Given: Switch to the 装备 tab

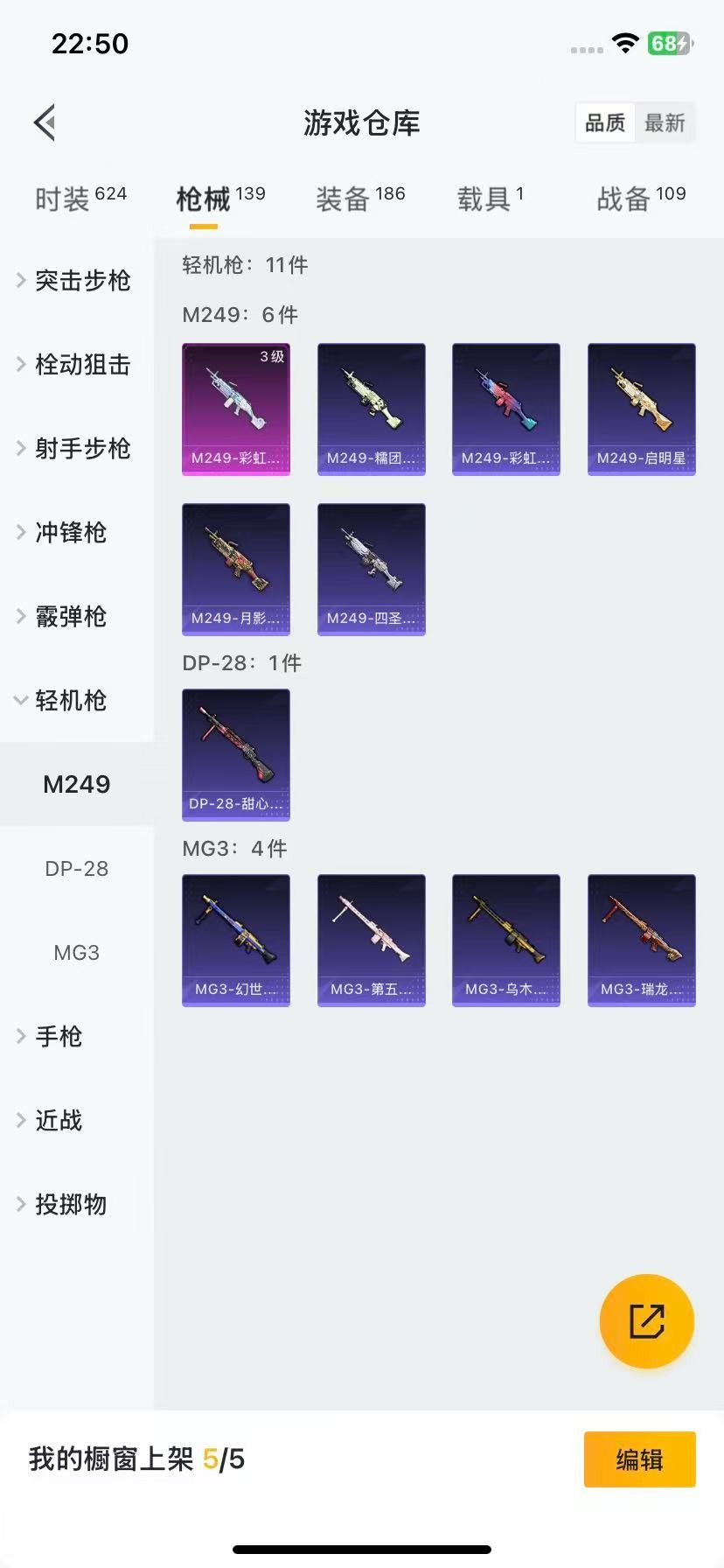Looking at the screenshot, I should (359, 199).
